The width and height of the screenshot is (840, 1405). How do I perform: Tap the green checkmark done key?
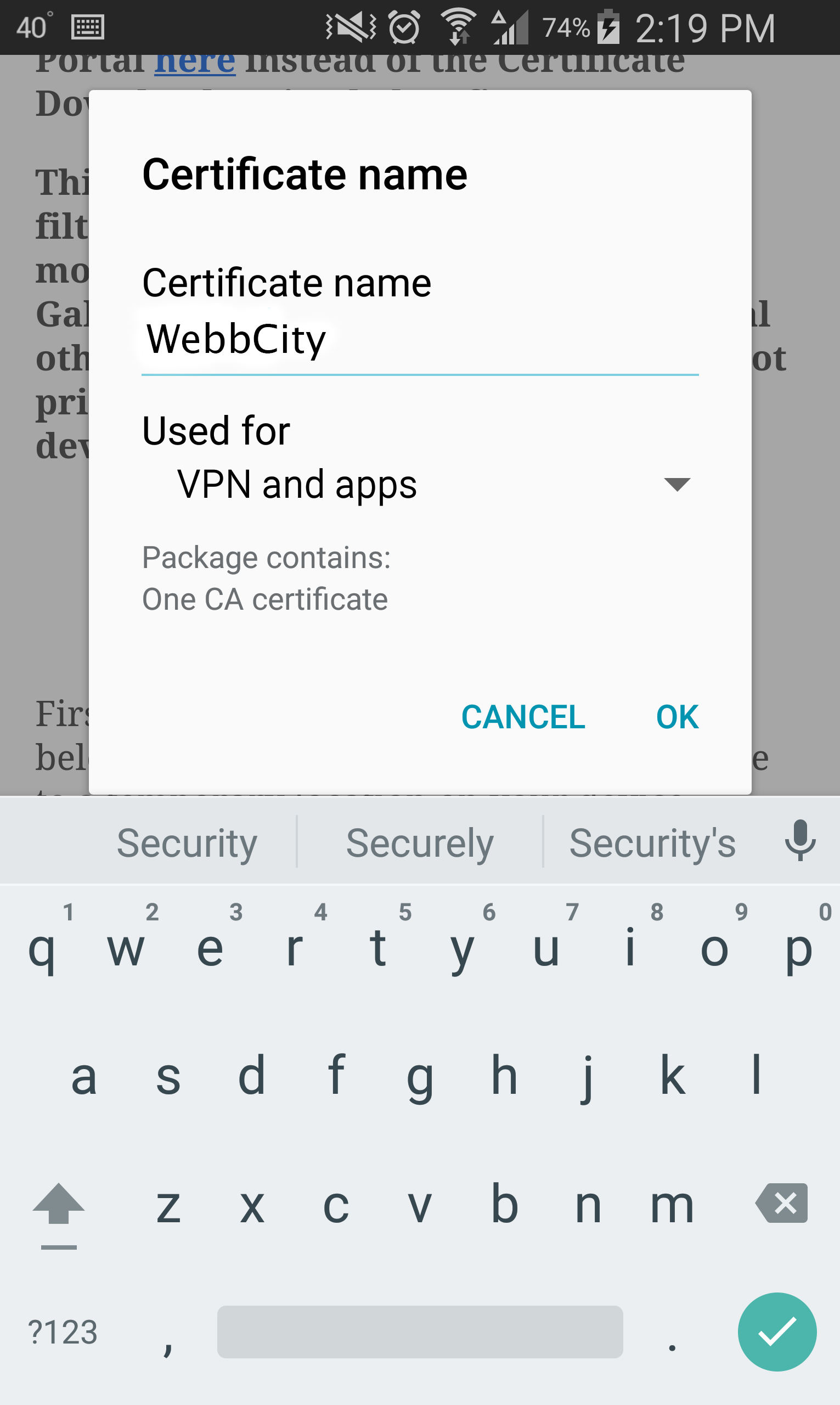coord(777,1331)
